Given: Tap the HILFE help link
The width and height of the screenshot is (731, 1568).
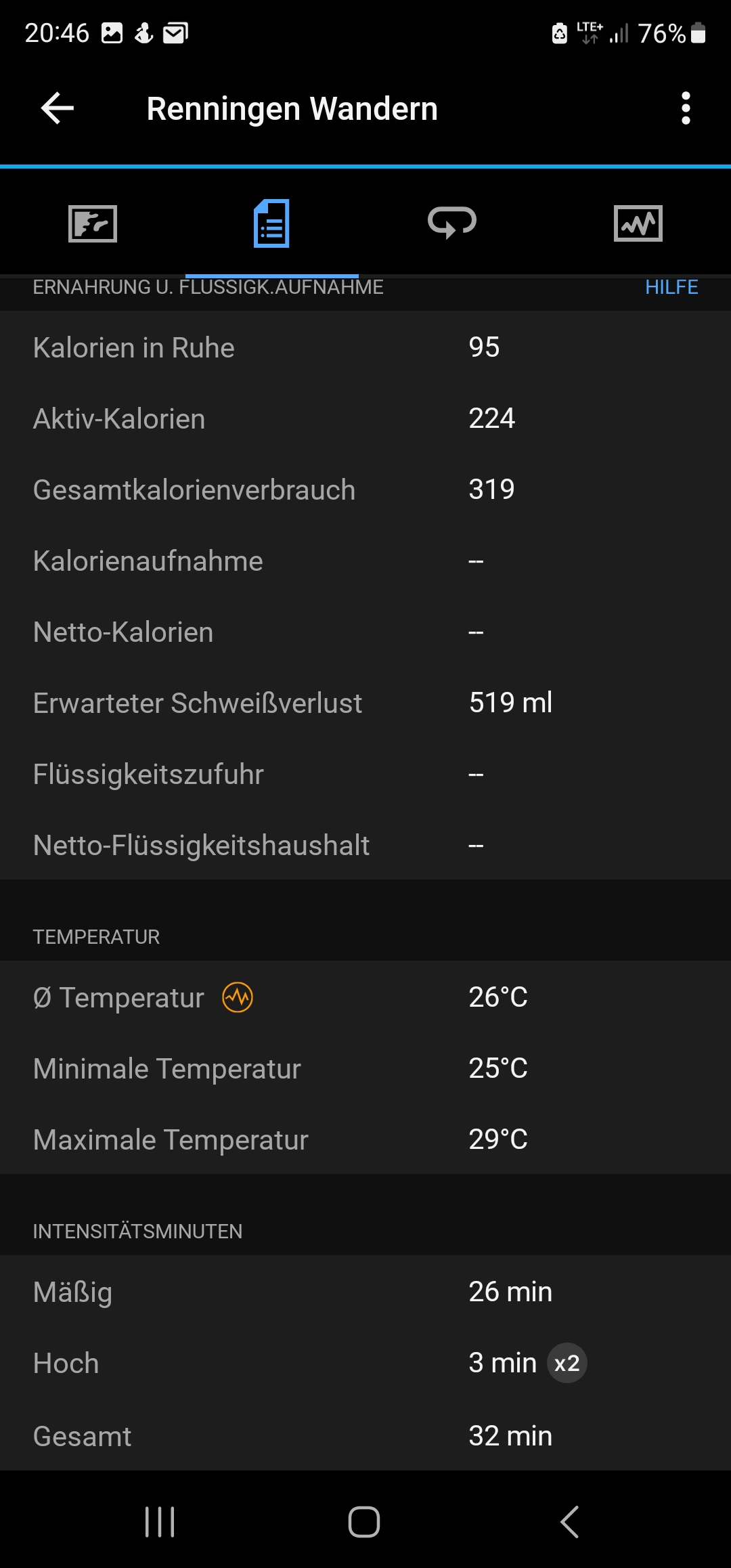Looking at the screenshot, I should pos(671,287).
